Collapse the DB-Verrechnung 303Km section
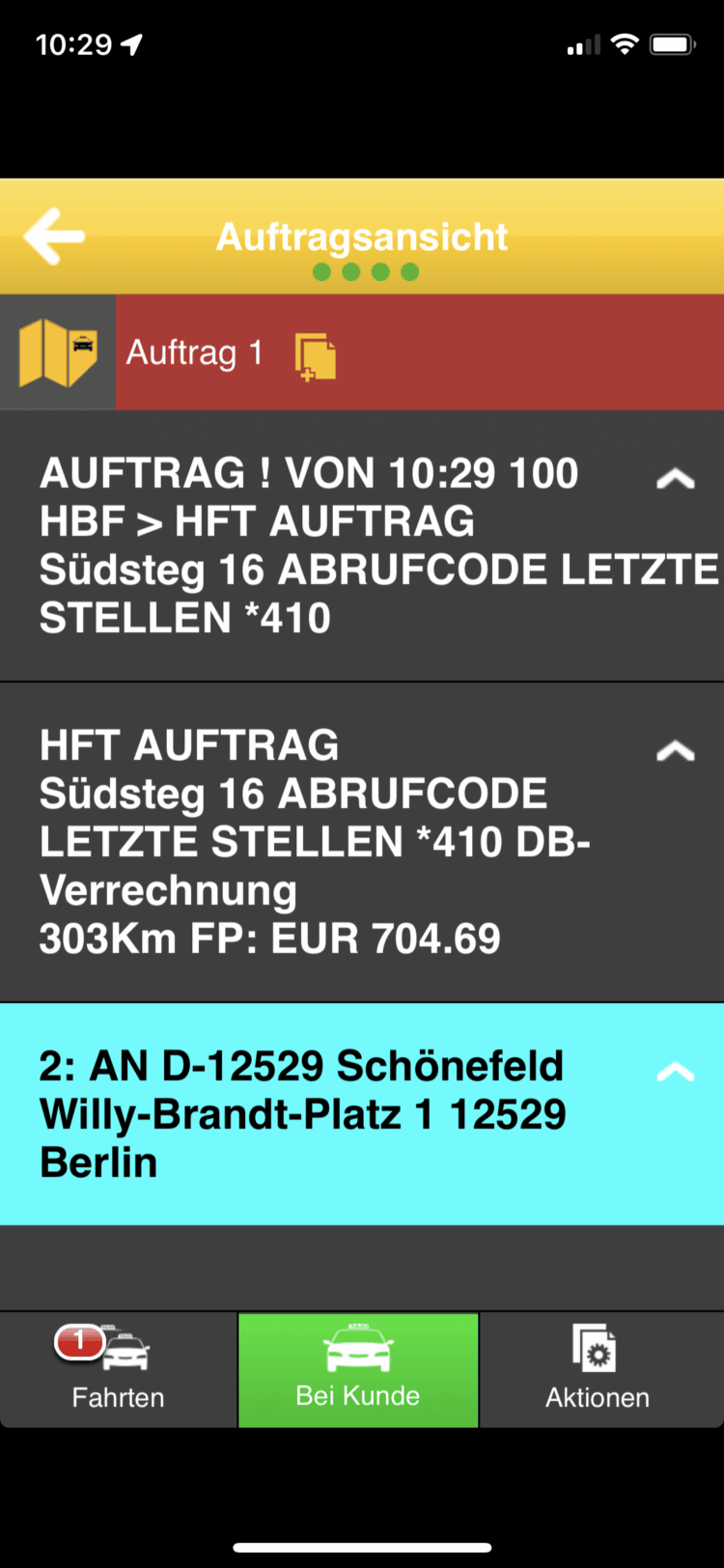 click(675, 751)
